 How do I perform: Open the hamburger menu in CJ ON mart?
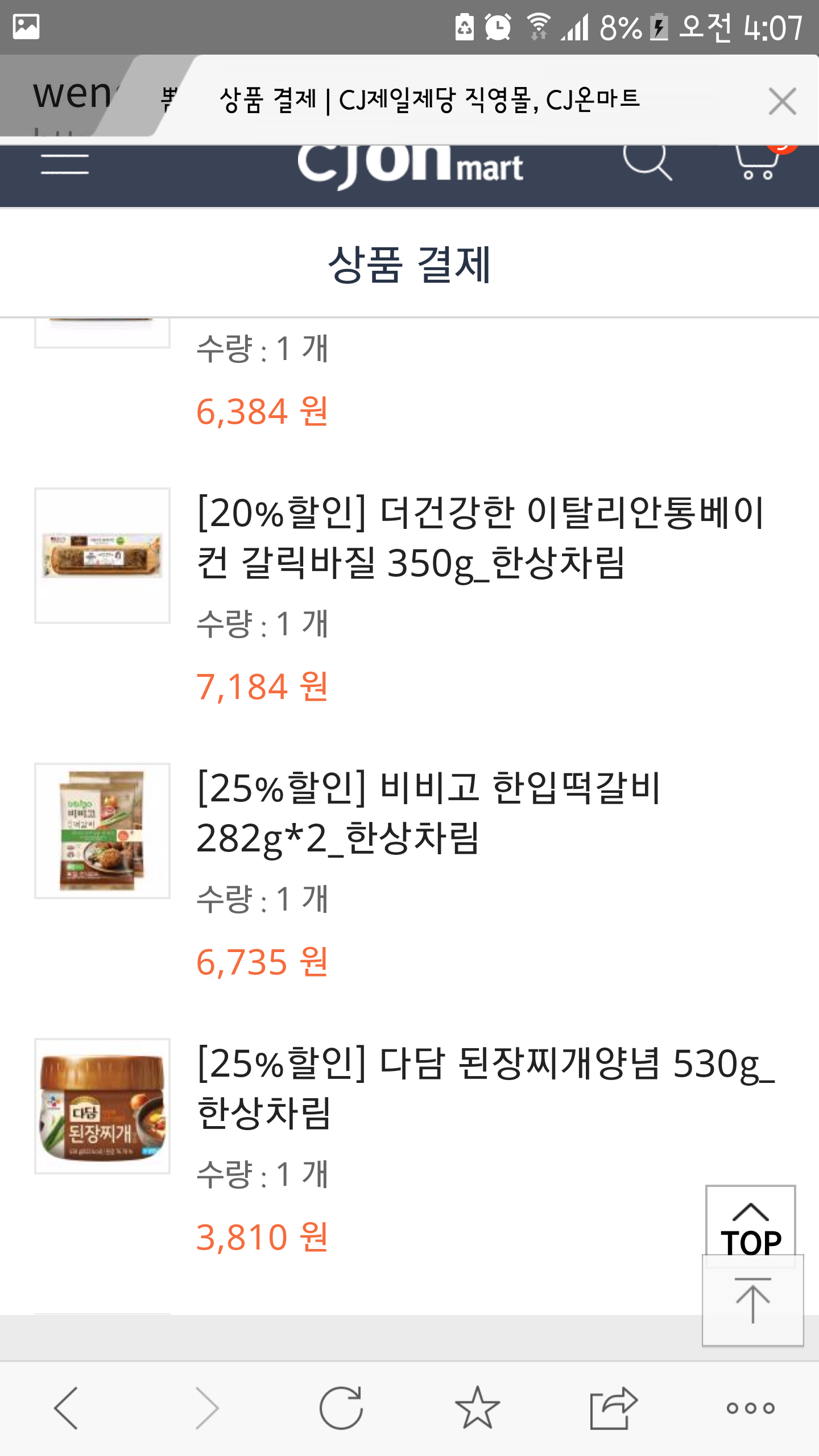(x=65, y=164)
